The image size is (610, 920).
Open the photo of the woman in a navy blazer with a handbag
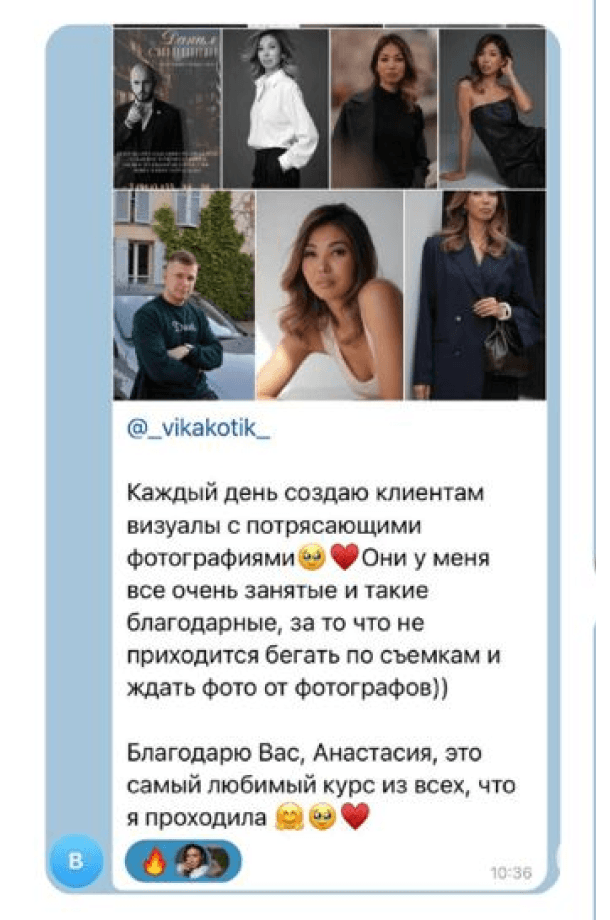coord(476,296)
